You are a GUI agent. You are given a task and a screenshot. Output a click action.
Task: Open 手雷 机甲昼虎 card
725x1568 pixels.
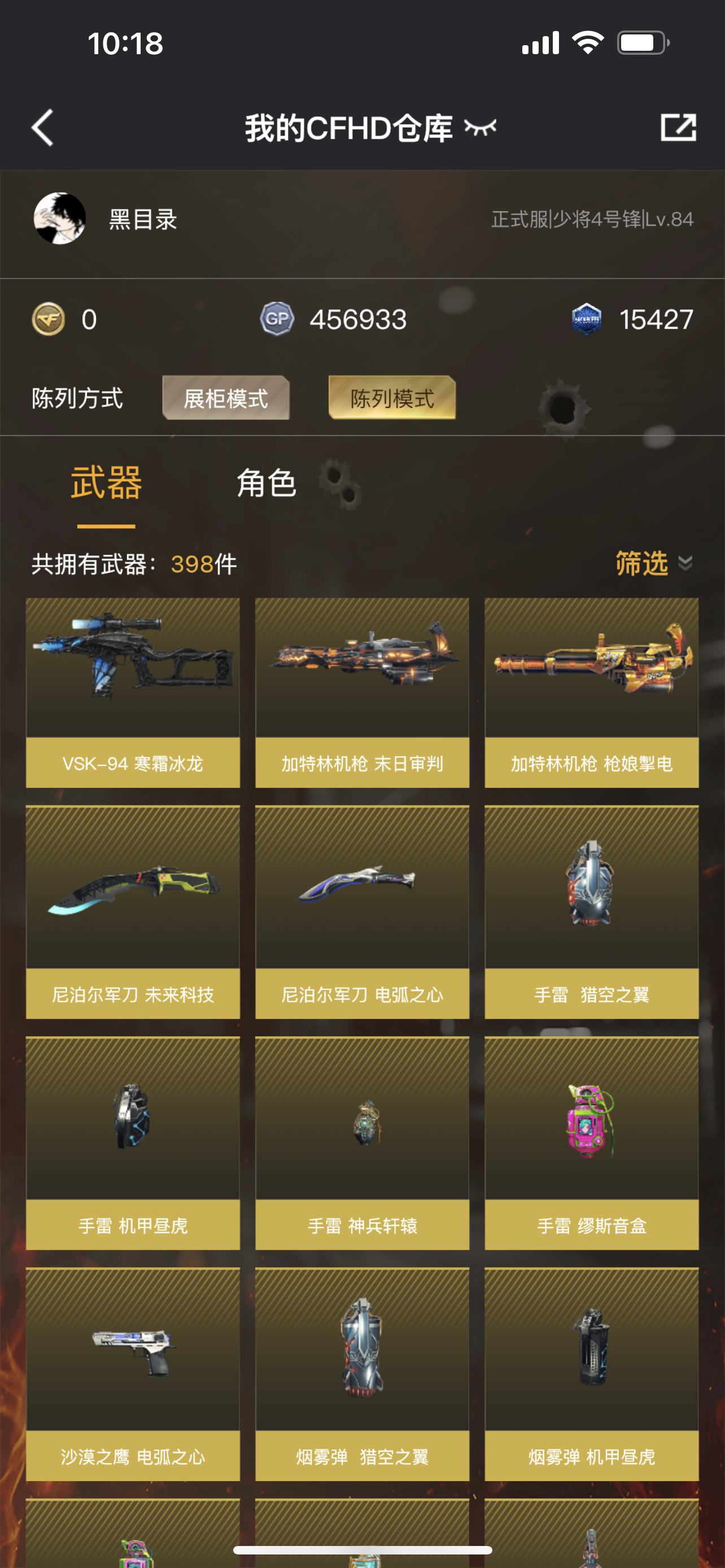(133, 1142)
